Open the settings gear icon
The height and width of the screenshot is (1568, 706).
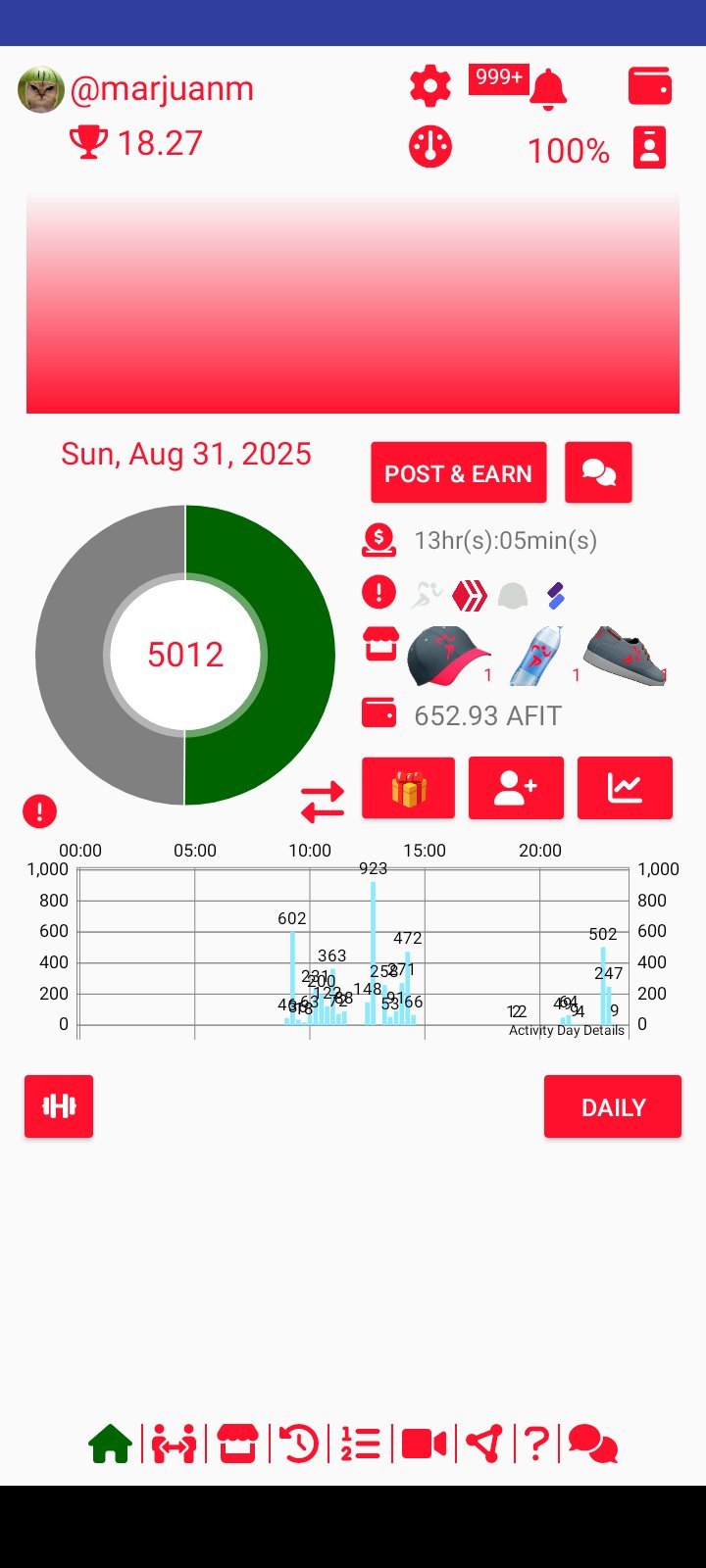[430, 87]
